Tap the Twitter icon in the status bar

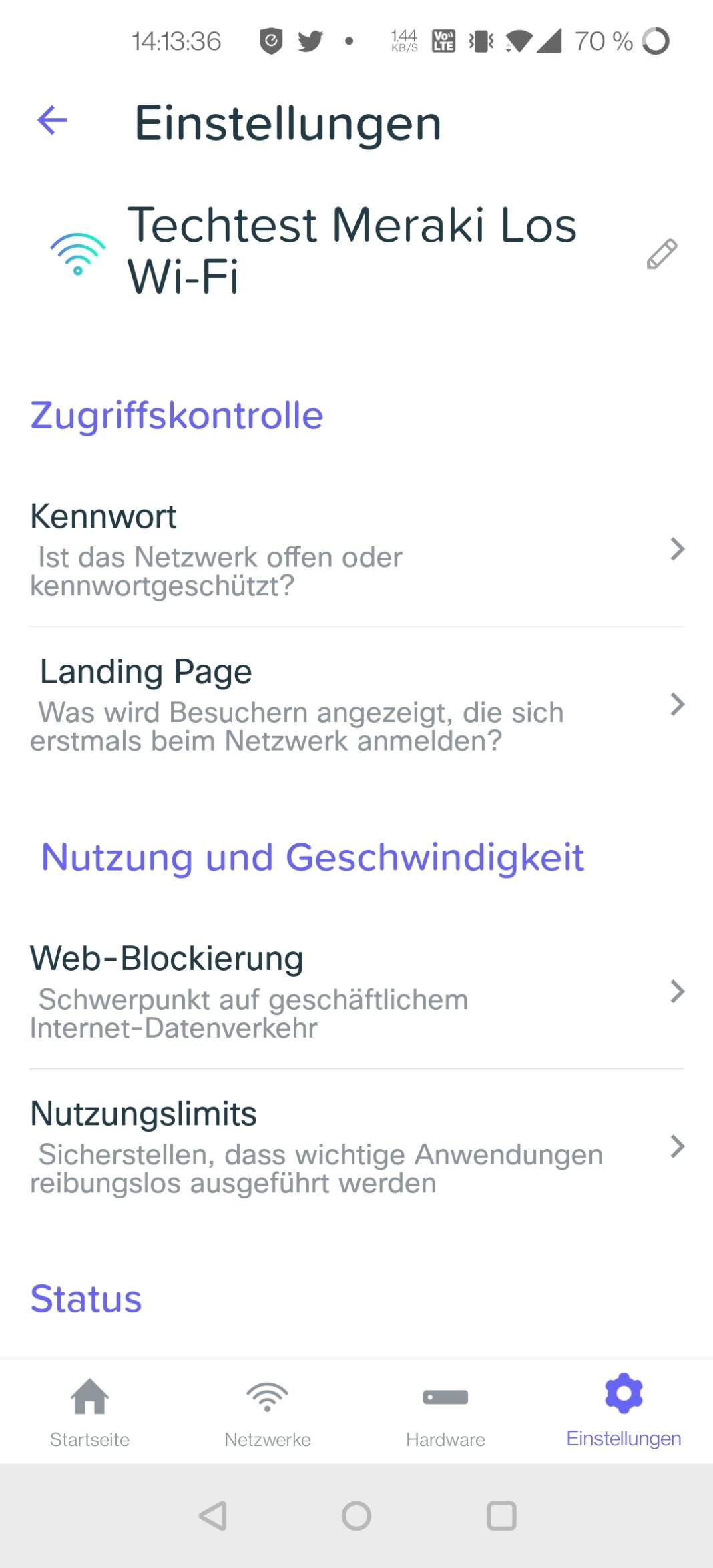point(310,41)
